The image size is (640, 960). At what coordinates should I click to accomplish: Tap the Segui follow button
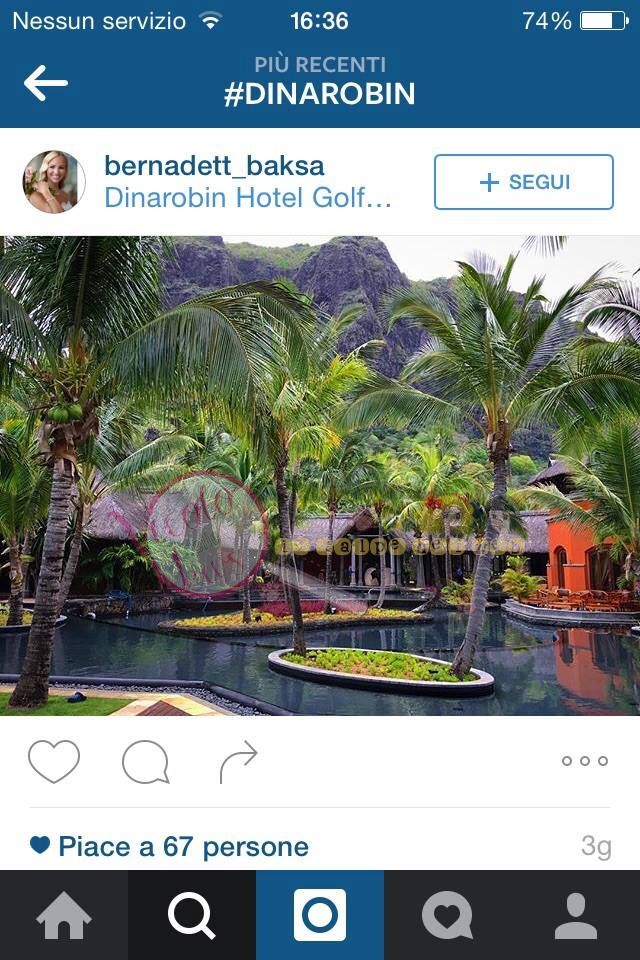523,182
